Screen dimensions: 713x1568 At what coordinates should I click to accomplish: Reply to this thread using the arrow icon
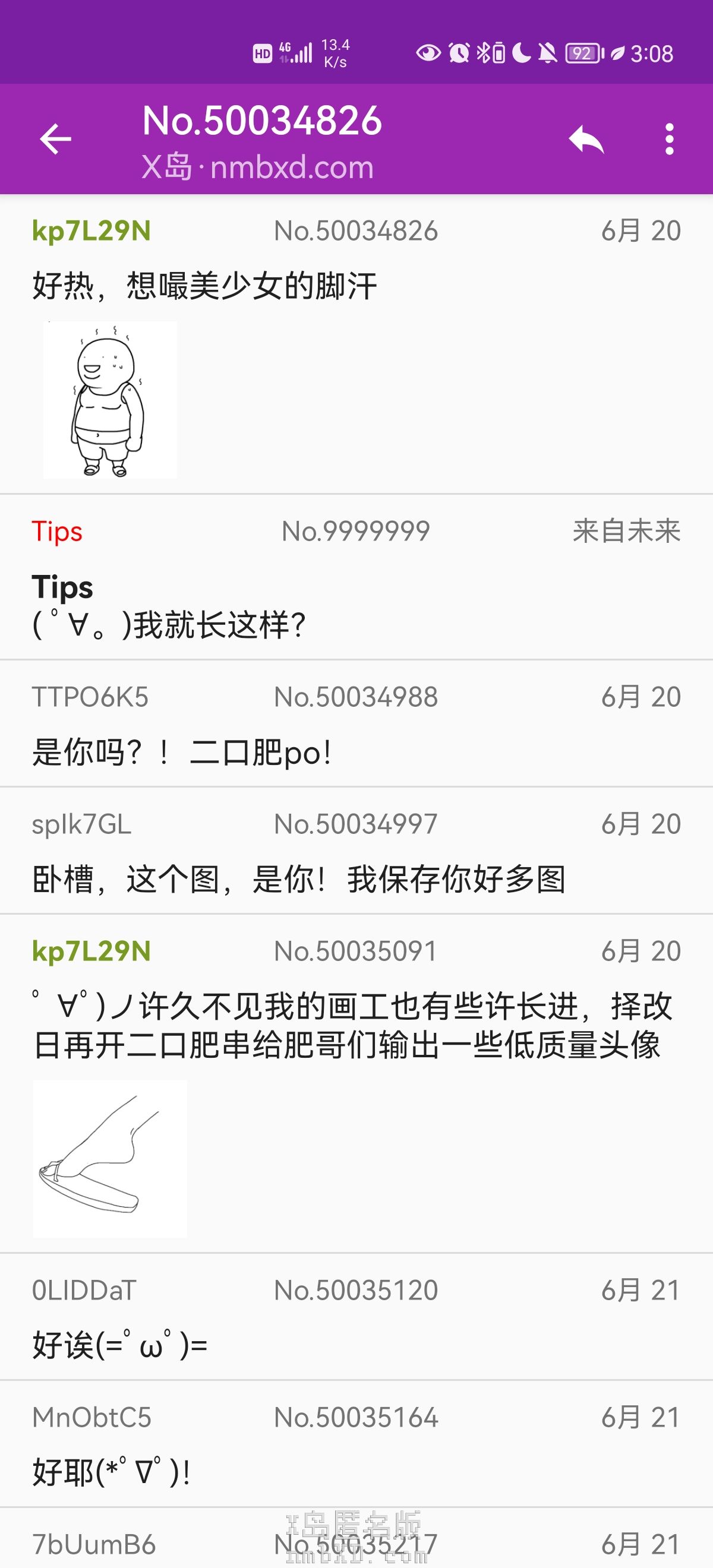click(x=586, y=140)
